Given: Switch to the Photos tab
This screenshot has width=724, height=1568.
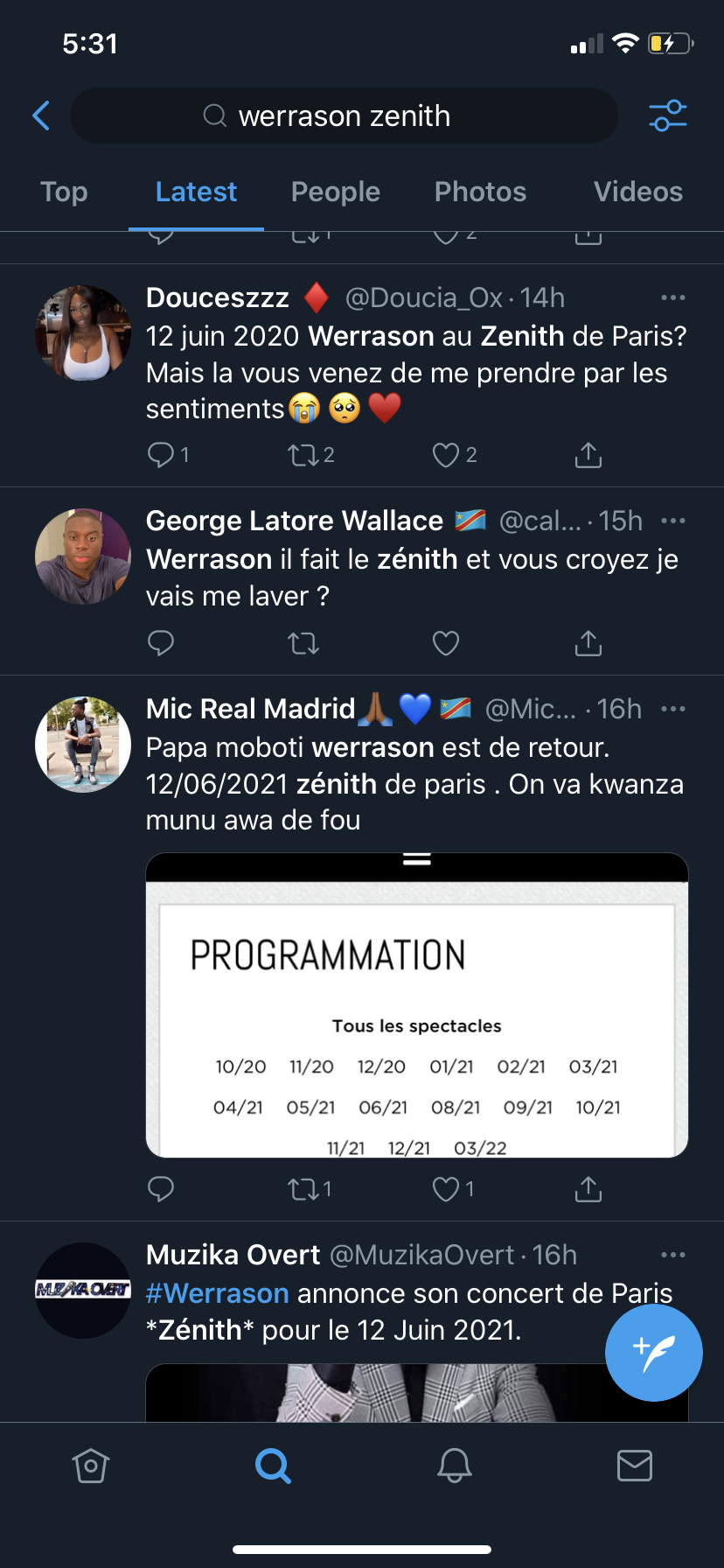Looking at the screenshot, I should coord(480,192).
